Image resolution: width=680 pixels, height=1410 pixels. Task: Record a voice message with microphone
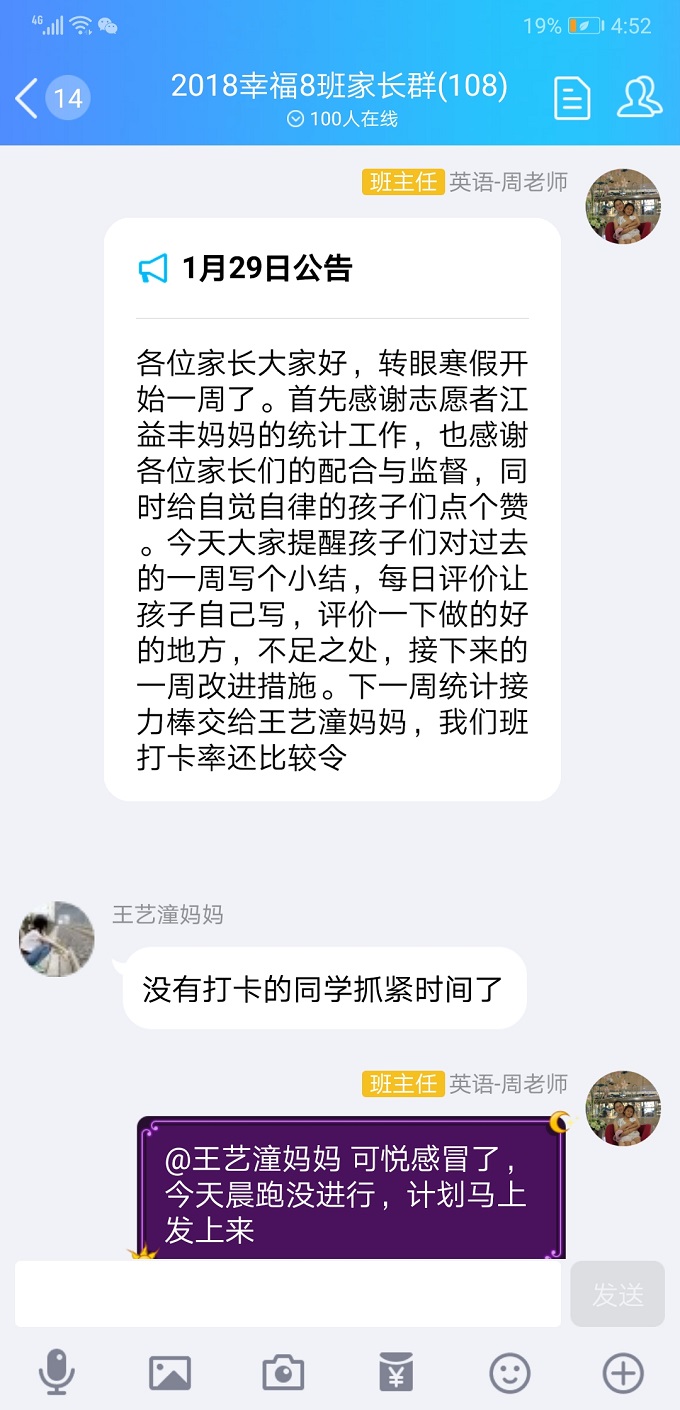[57, 1372]
